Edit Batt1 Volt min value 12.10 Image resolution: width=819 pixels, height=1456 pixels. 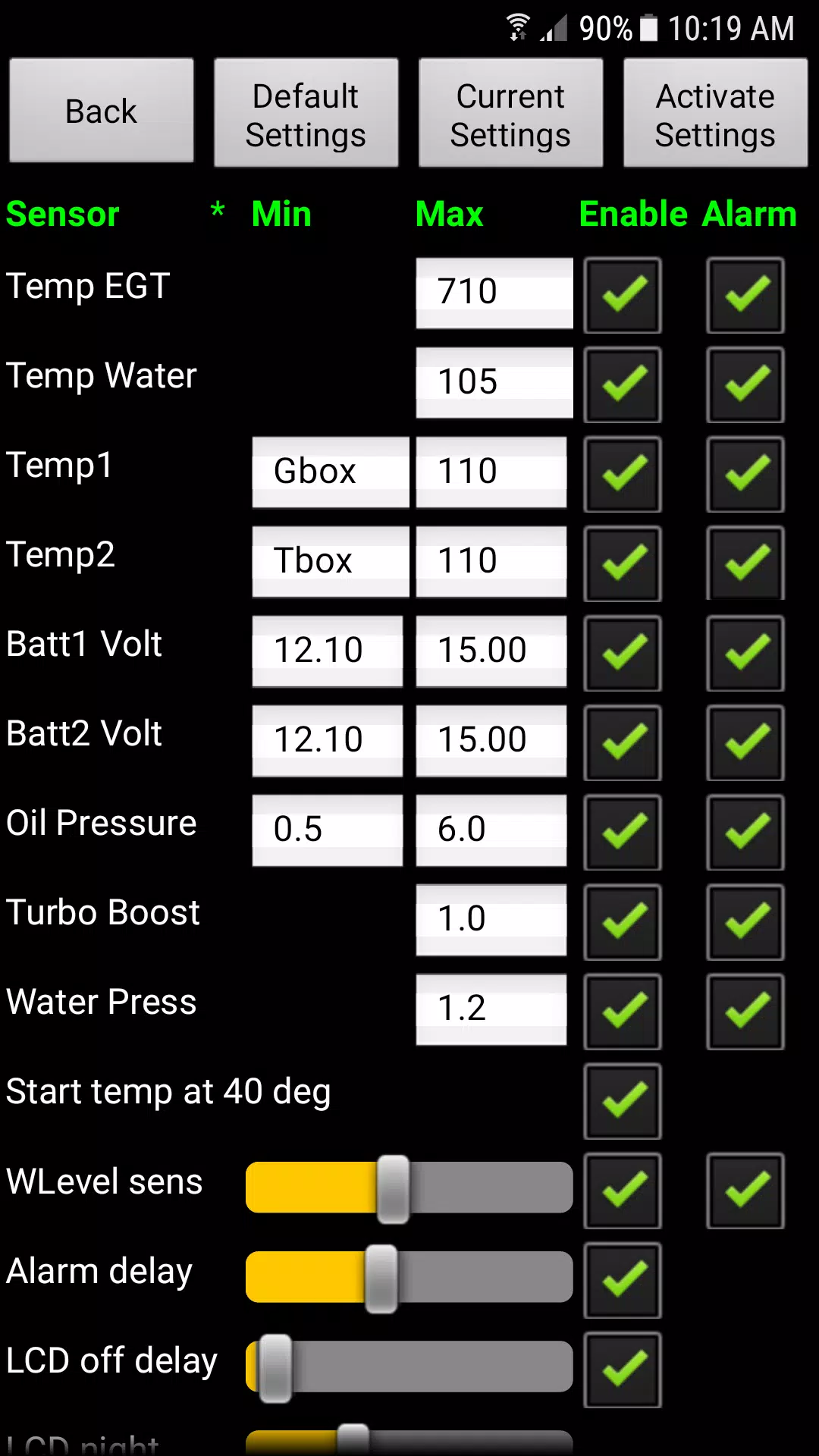(x=328, y=651)
